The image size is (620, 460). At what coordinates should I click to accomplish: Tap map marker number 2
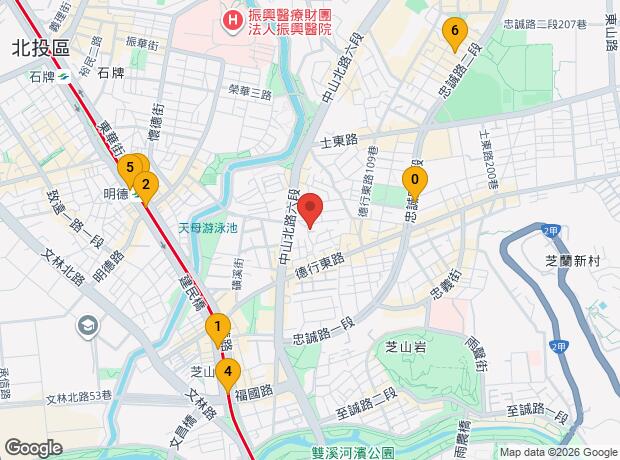[146, 184]
